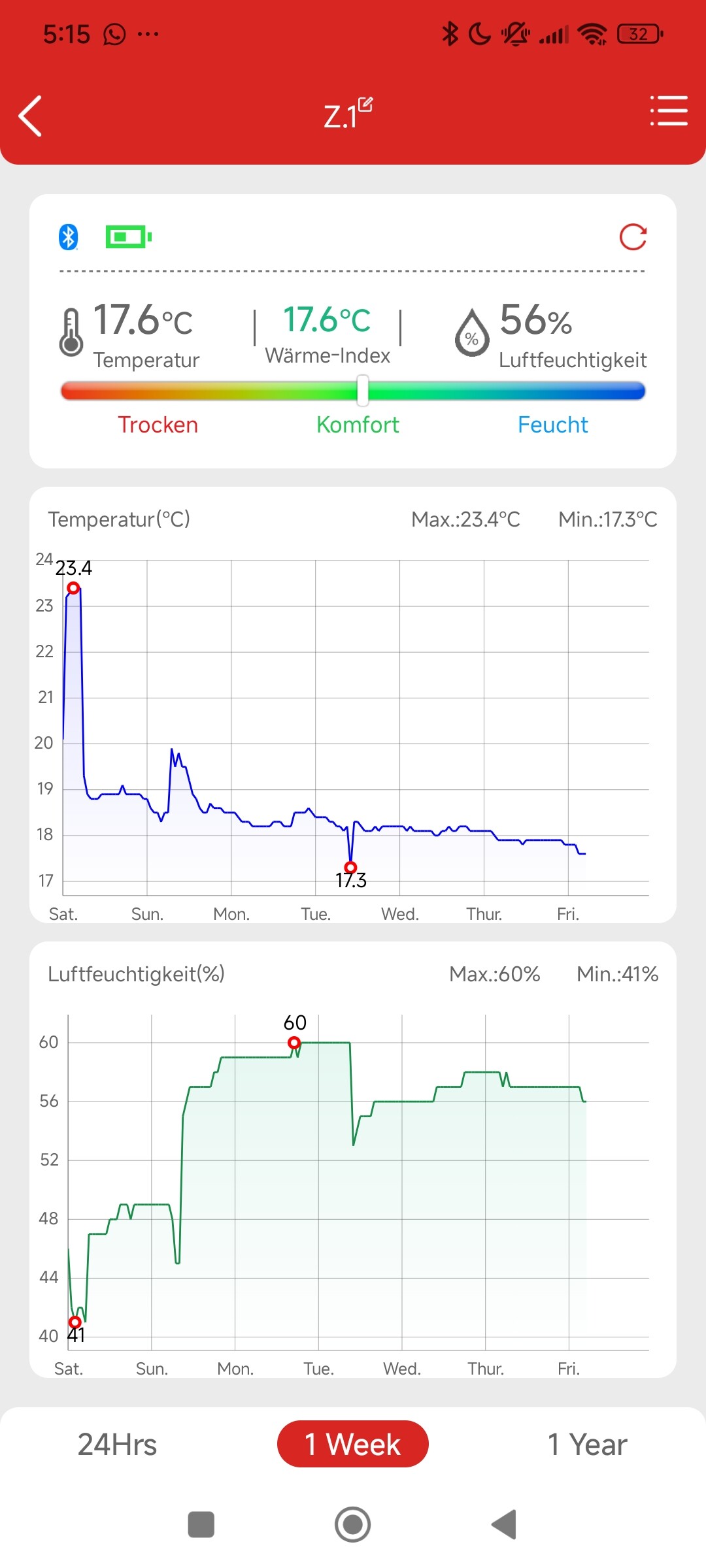Edit the Z.1 device name
Image resolution: width=706 pixels, height=1568 pixels.
click(365, 105)
